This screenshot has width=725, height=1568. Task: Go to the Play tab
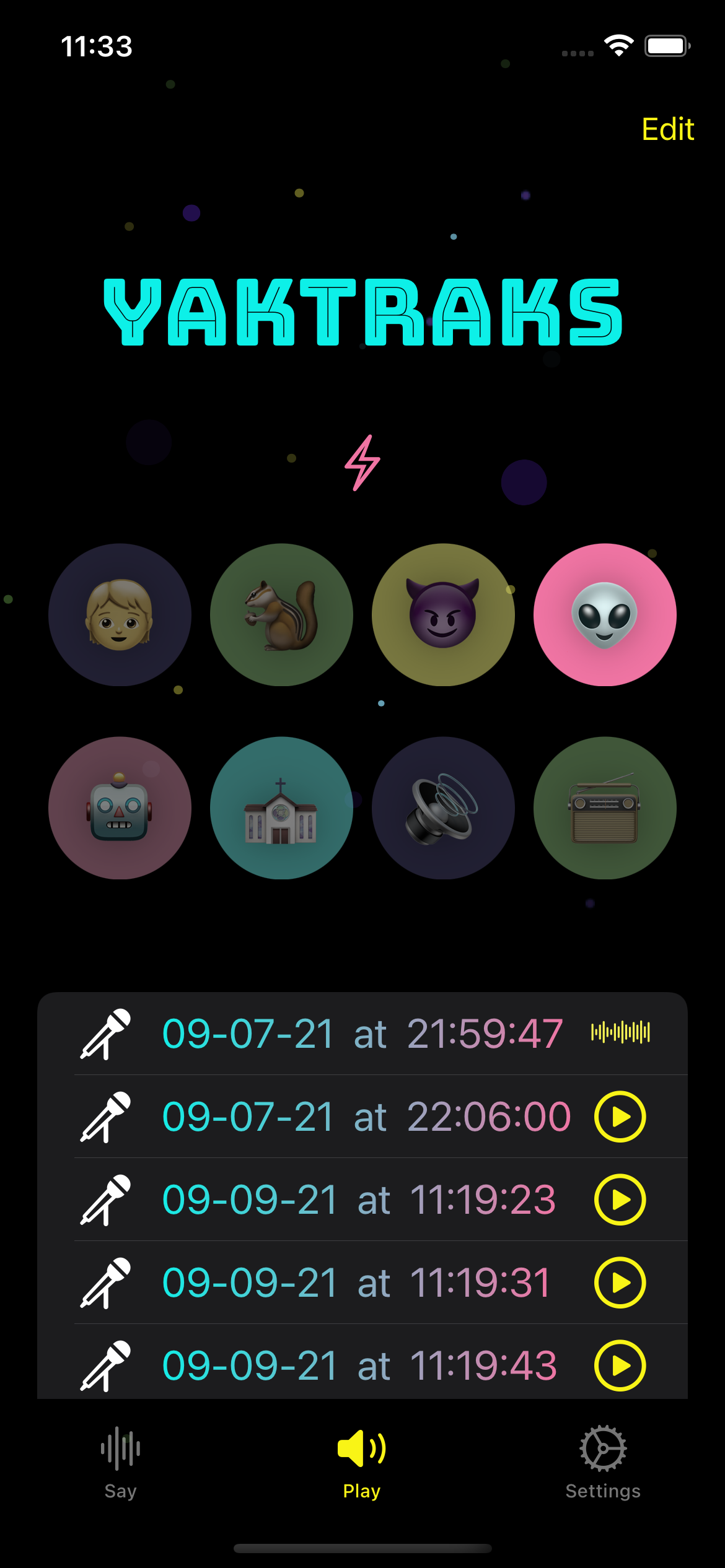point(362,1463)
